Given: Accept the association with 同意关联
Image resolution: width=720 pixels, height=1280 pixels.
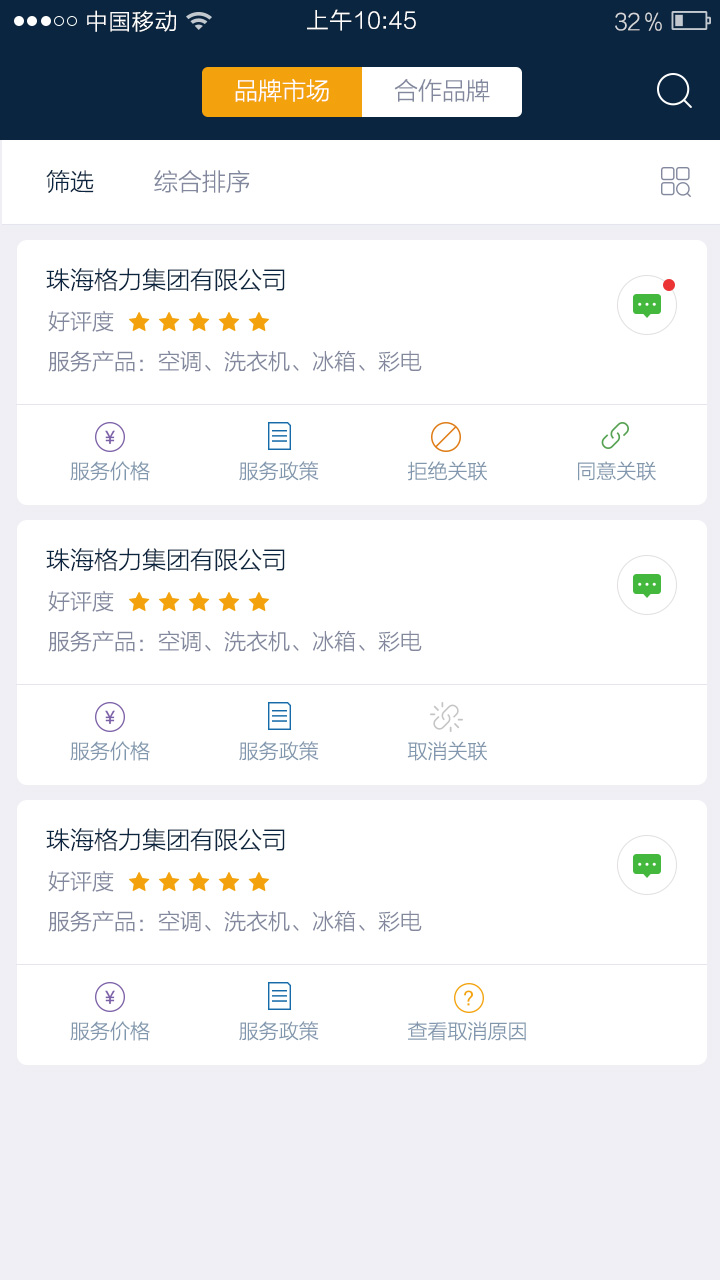Looking at the screenshot, I should pos(616,453).
